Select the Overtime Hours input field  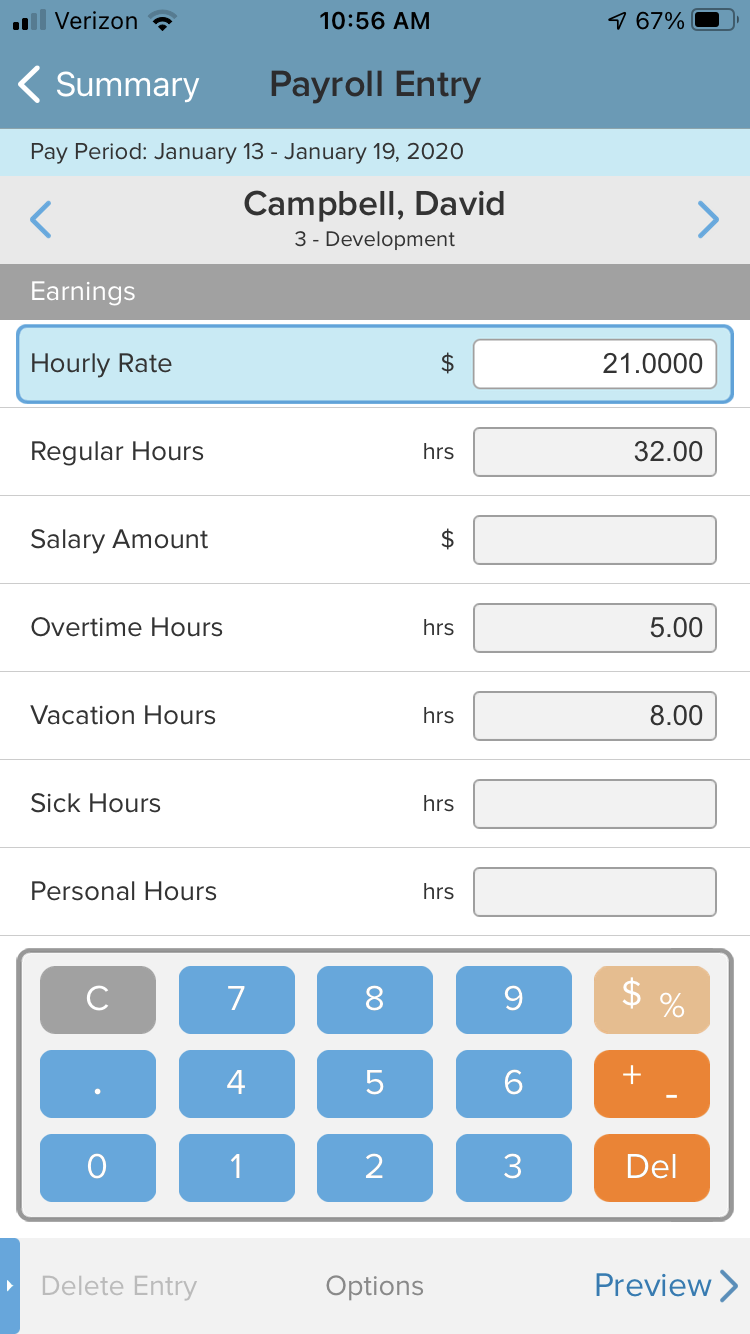[594, 627]
